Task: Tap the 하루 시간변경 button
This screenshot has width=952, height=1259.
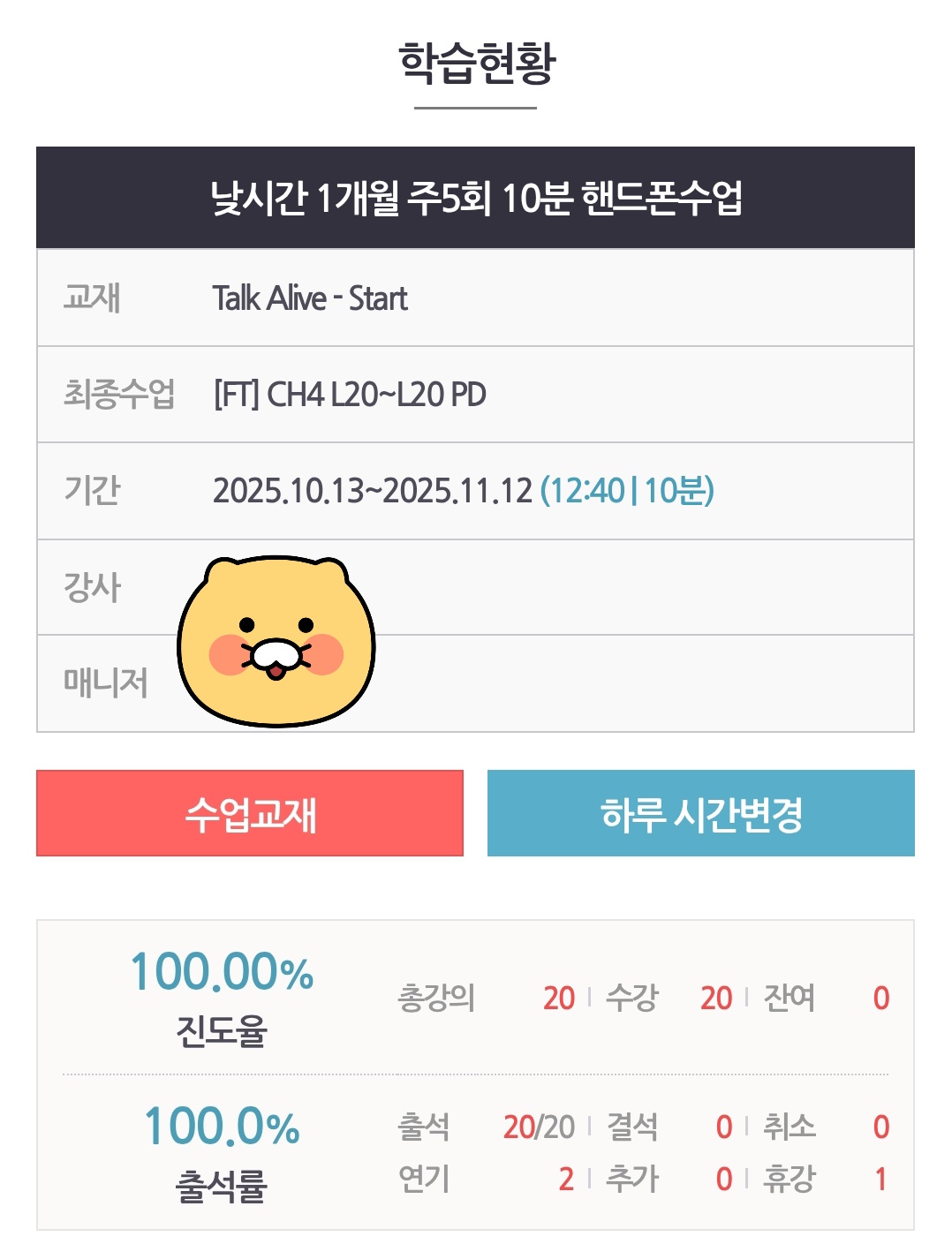Action: (x=700, y=813)
